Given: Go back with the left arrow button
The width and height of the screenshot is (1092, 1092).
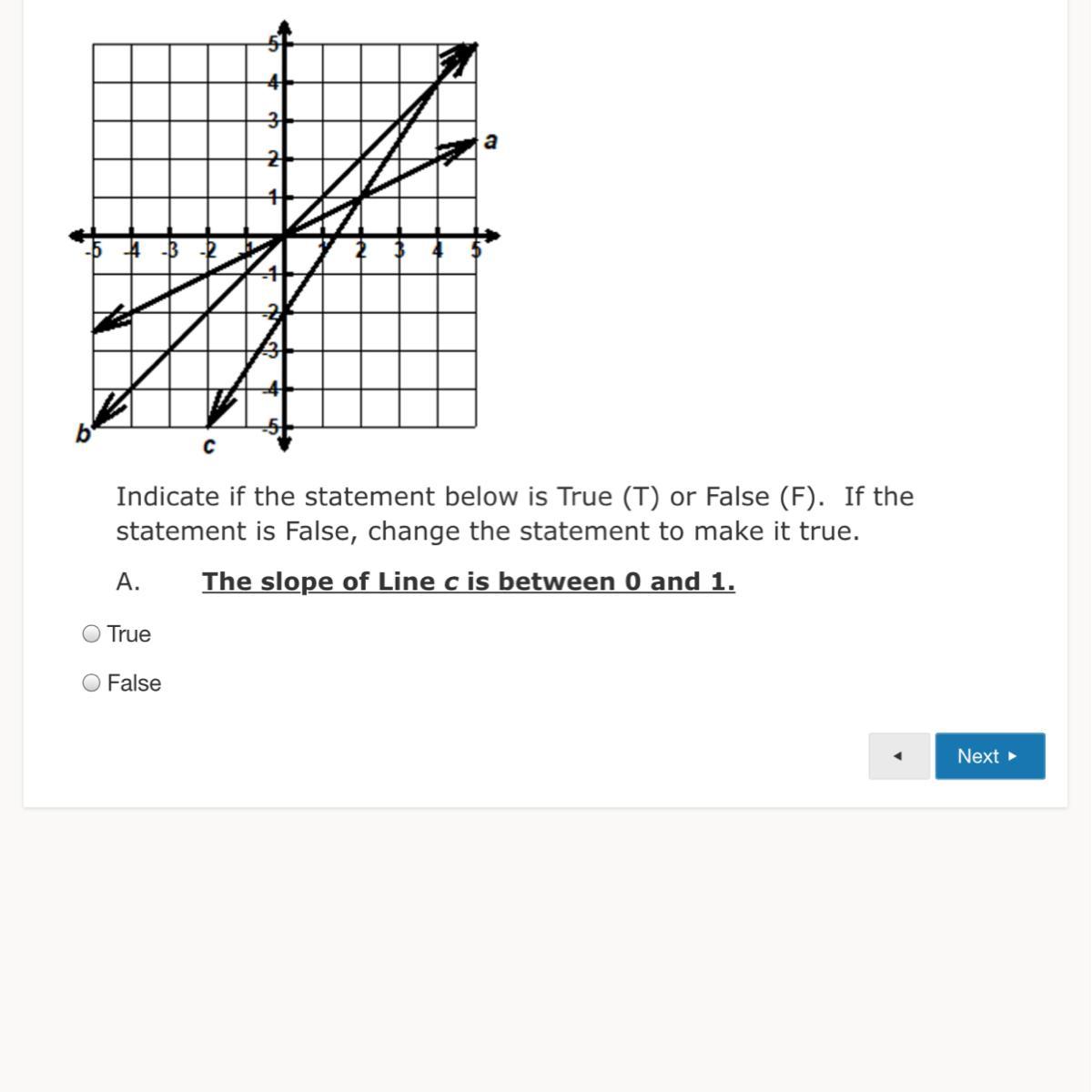Looking at the screenshot, I should pos(898,756).
